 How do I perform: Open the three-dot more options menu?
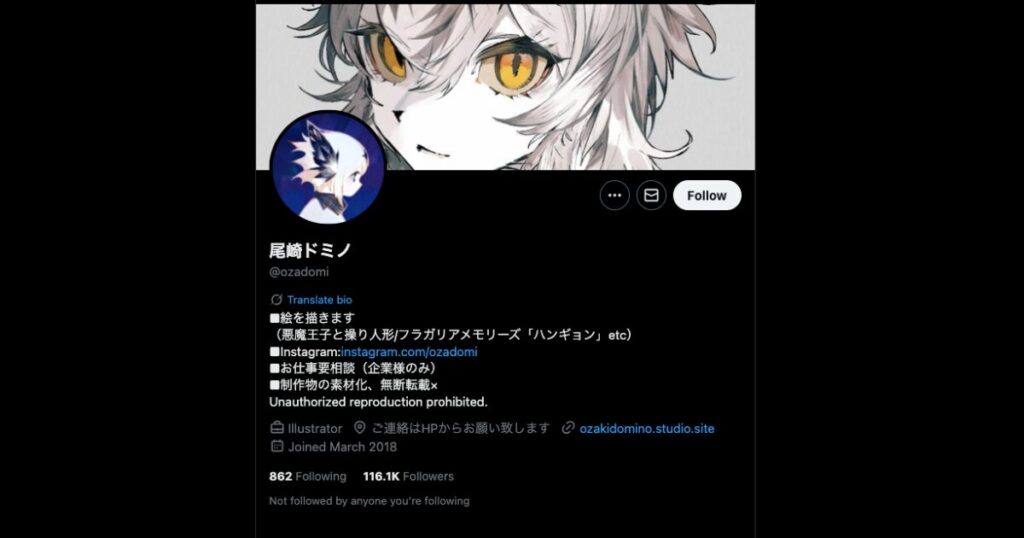coord(614,195)
